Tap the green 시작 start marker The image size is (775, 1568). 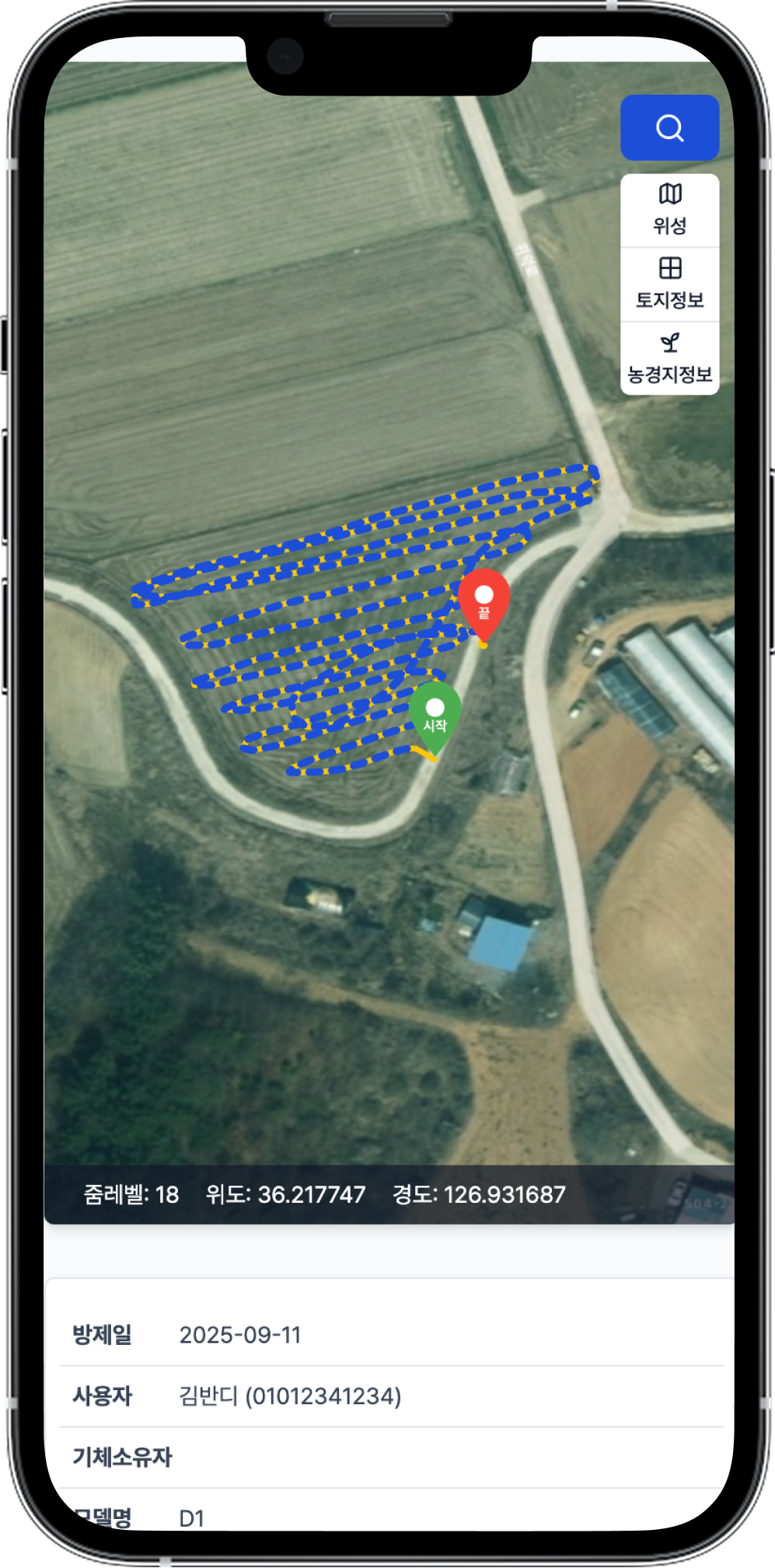435,714
